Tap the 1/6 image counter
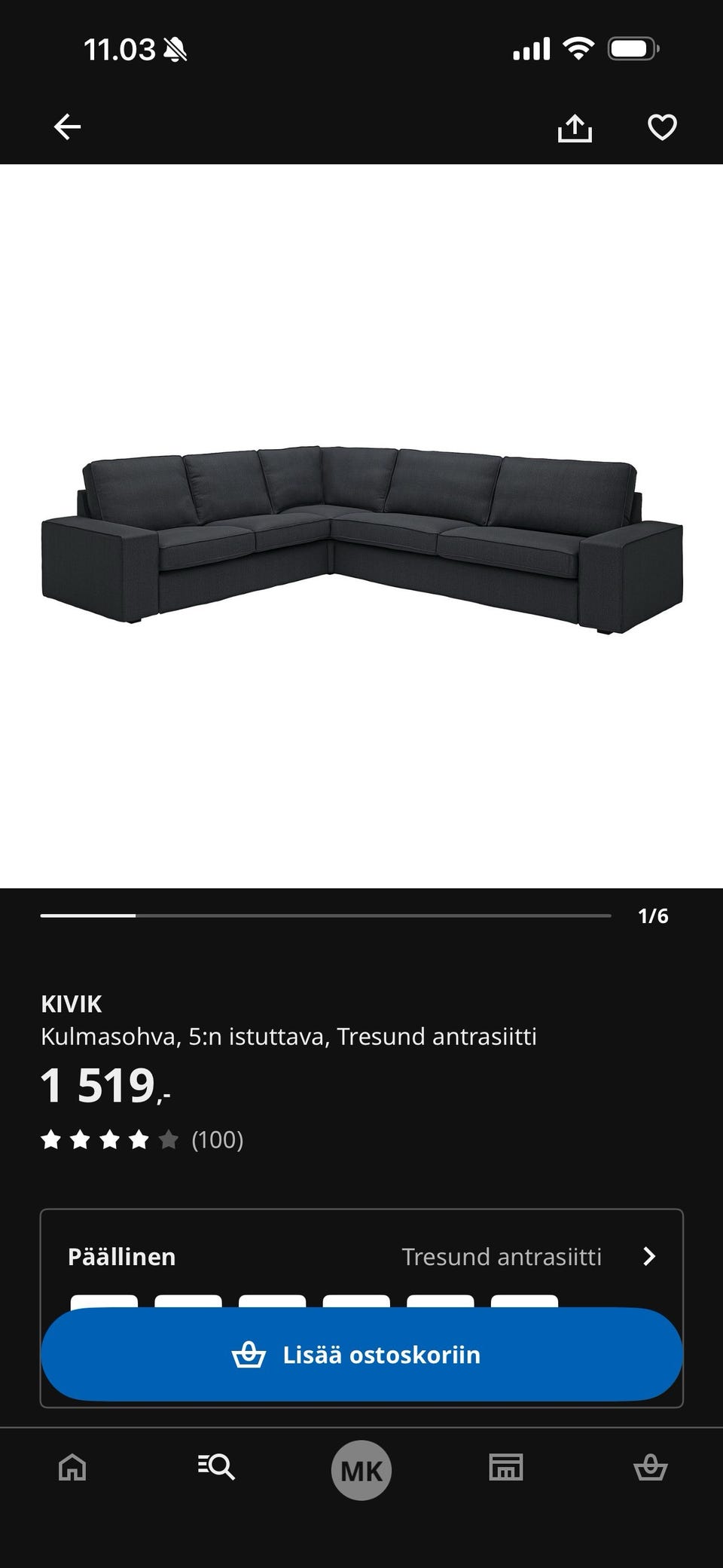 click(x=652, y=915)
